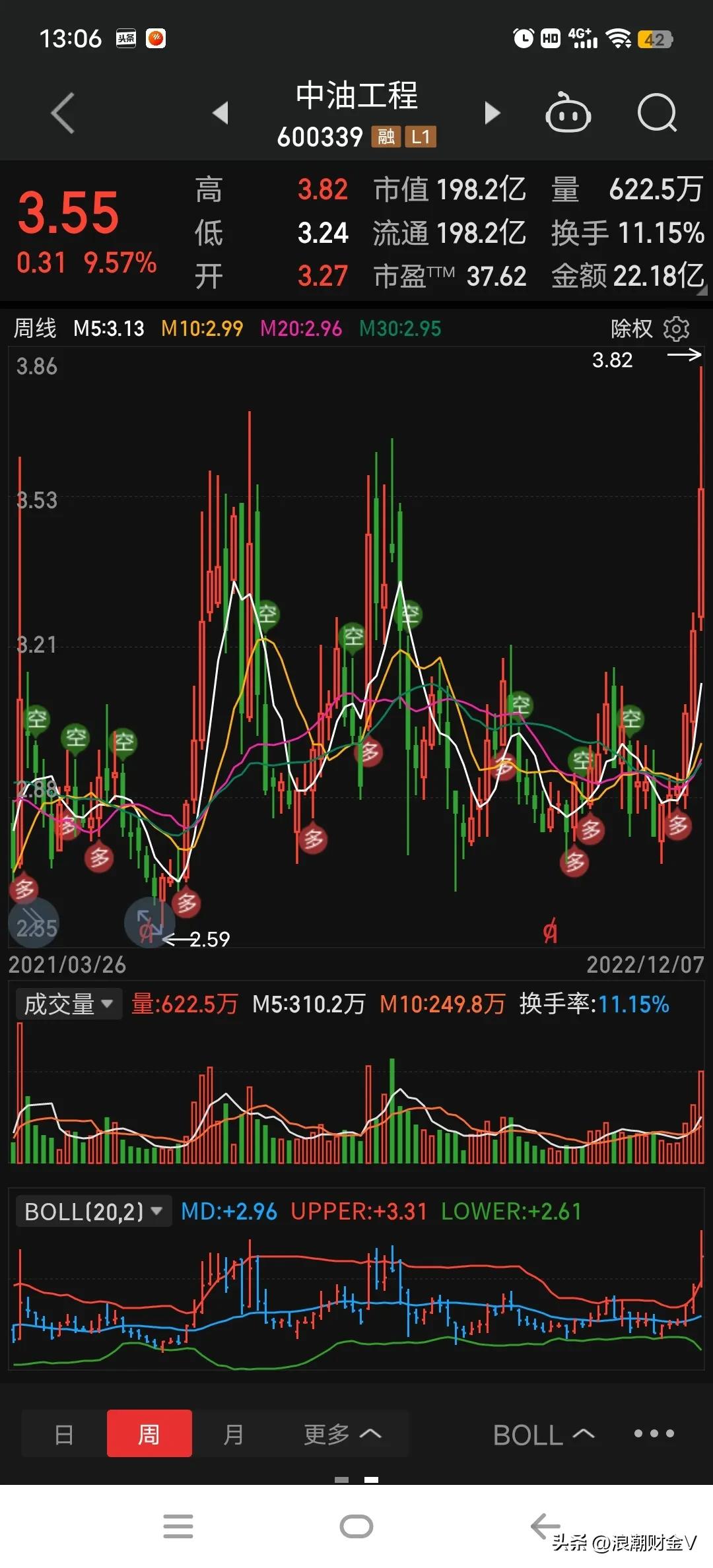
Task: Click the three-dots more options icon
Action: click(x=654, y=1433)
